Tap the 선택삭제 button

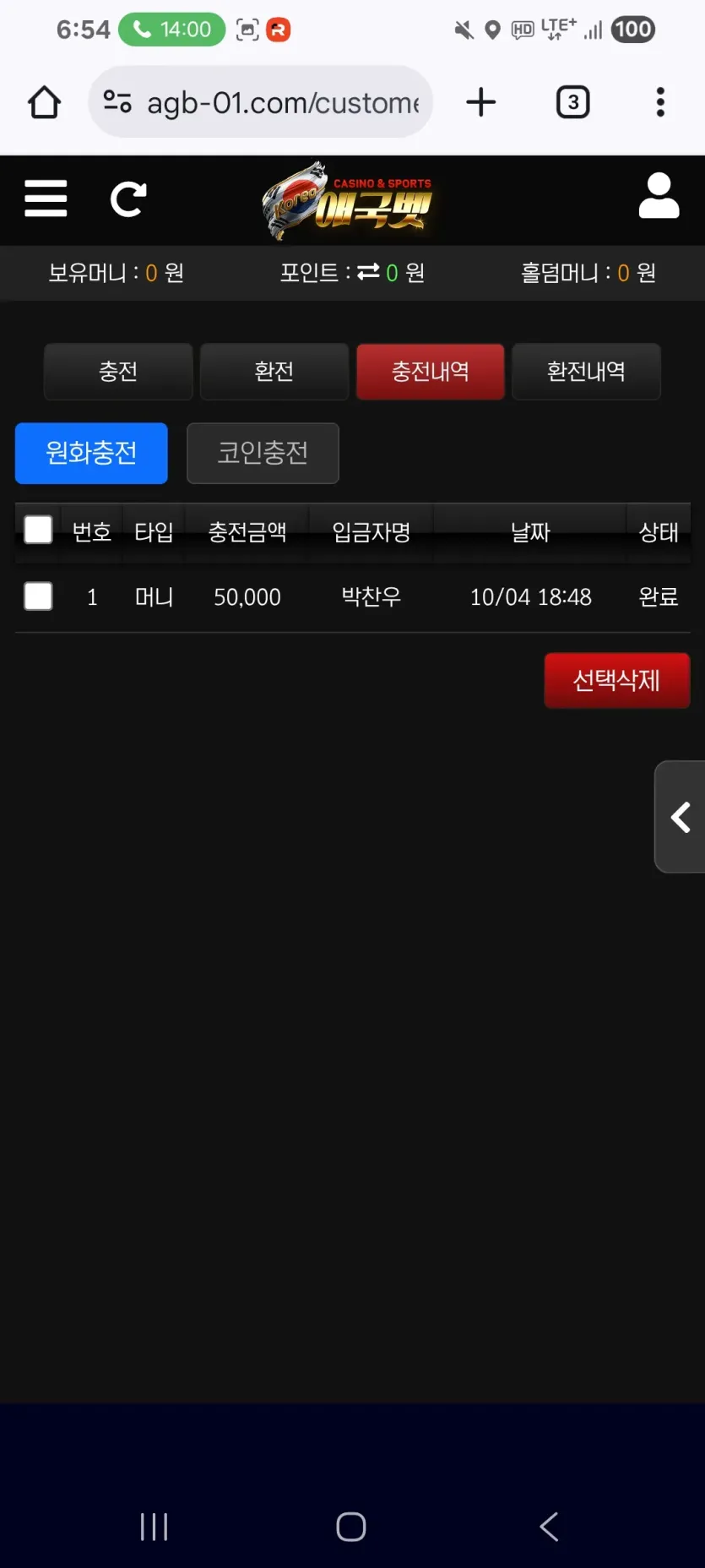tap(617, 681)
